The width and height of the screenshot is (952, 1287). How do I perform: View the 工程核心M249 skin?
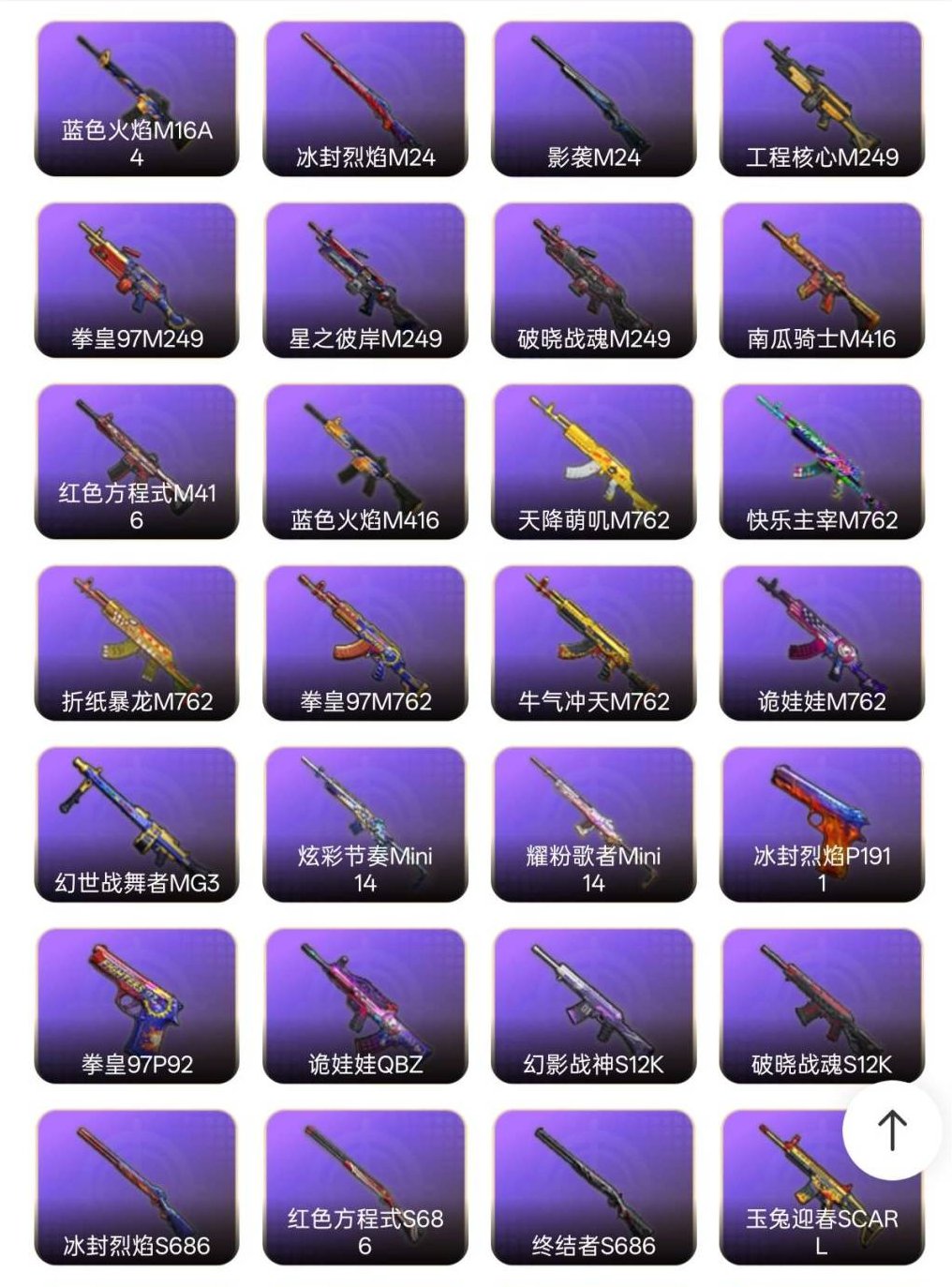[822, 98]
